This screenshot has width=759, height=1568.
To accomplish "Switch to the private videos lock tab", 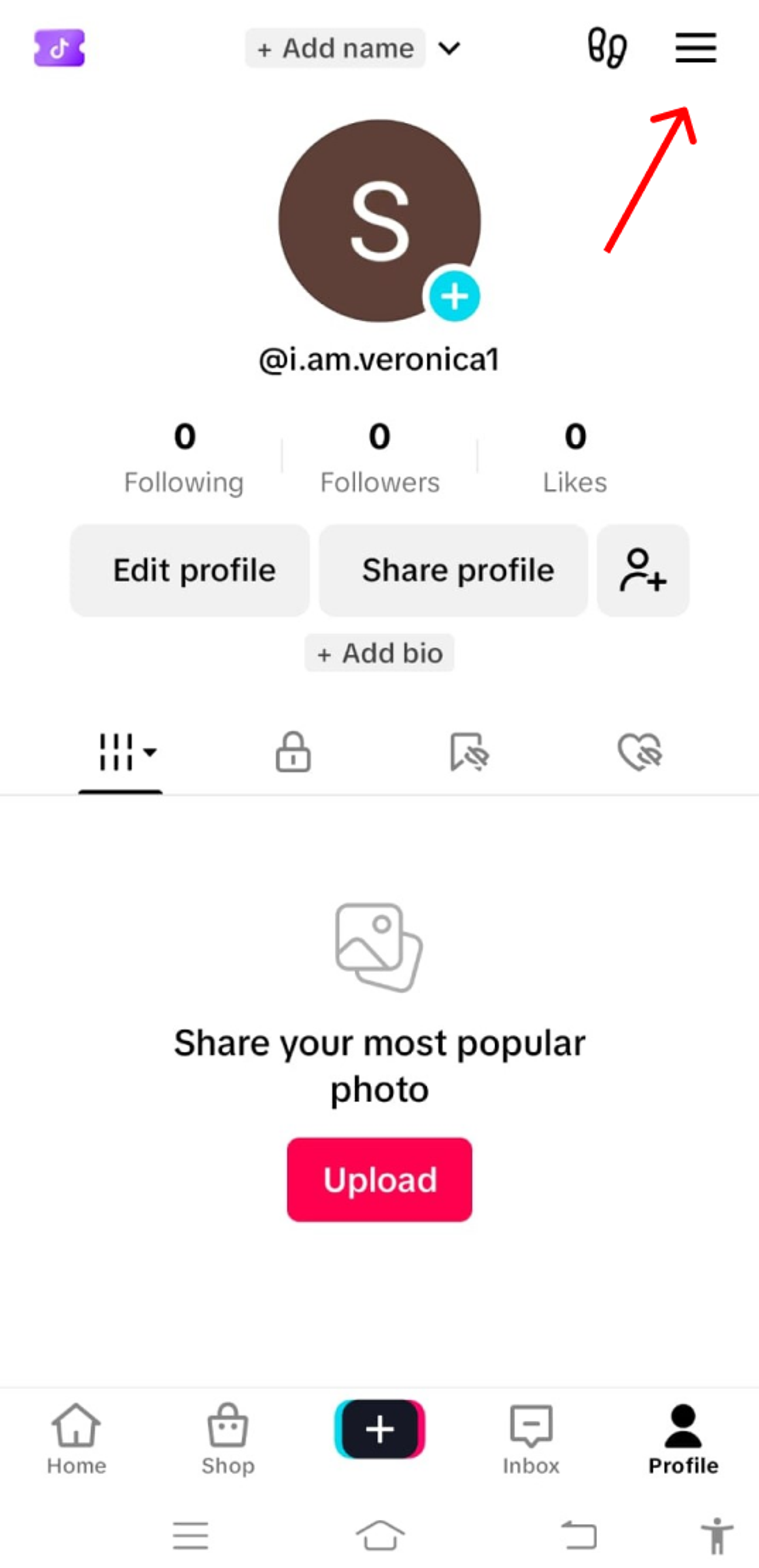I will tap(293, 752).
